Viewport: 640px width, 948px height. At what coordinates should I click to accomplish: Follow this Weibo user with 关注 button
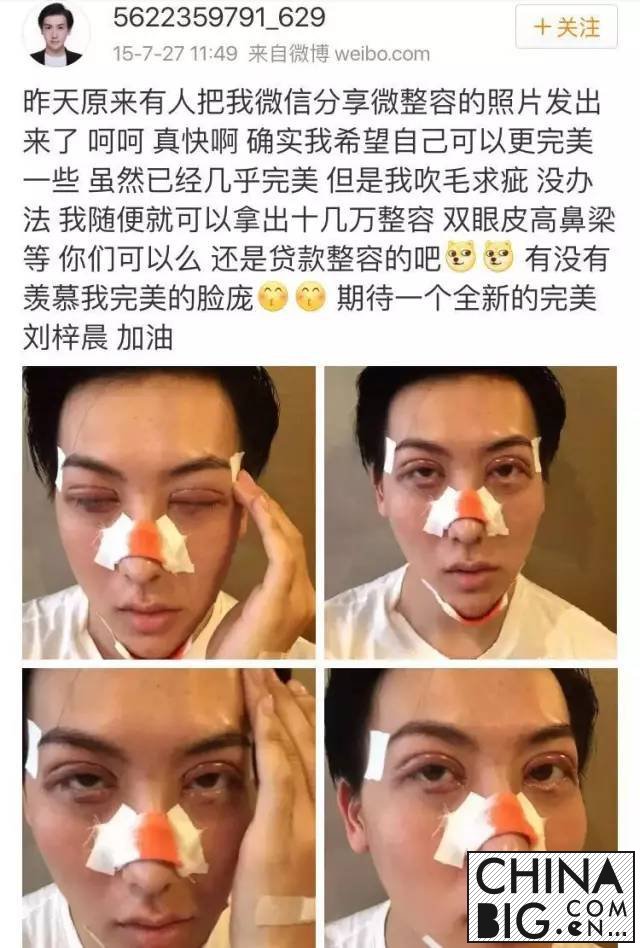pyautogui.click(x=566, y=27)
